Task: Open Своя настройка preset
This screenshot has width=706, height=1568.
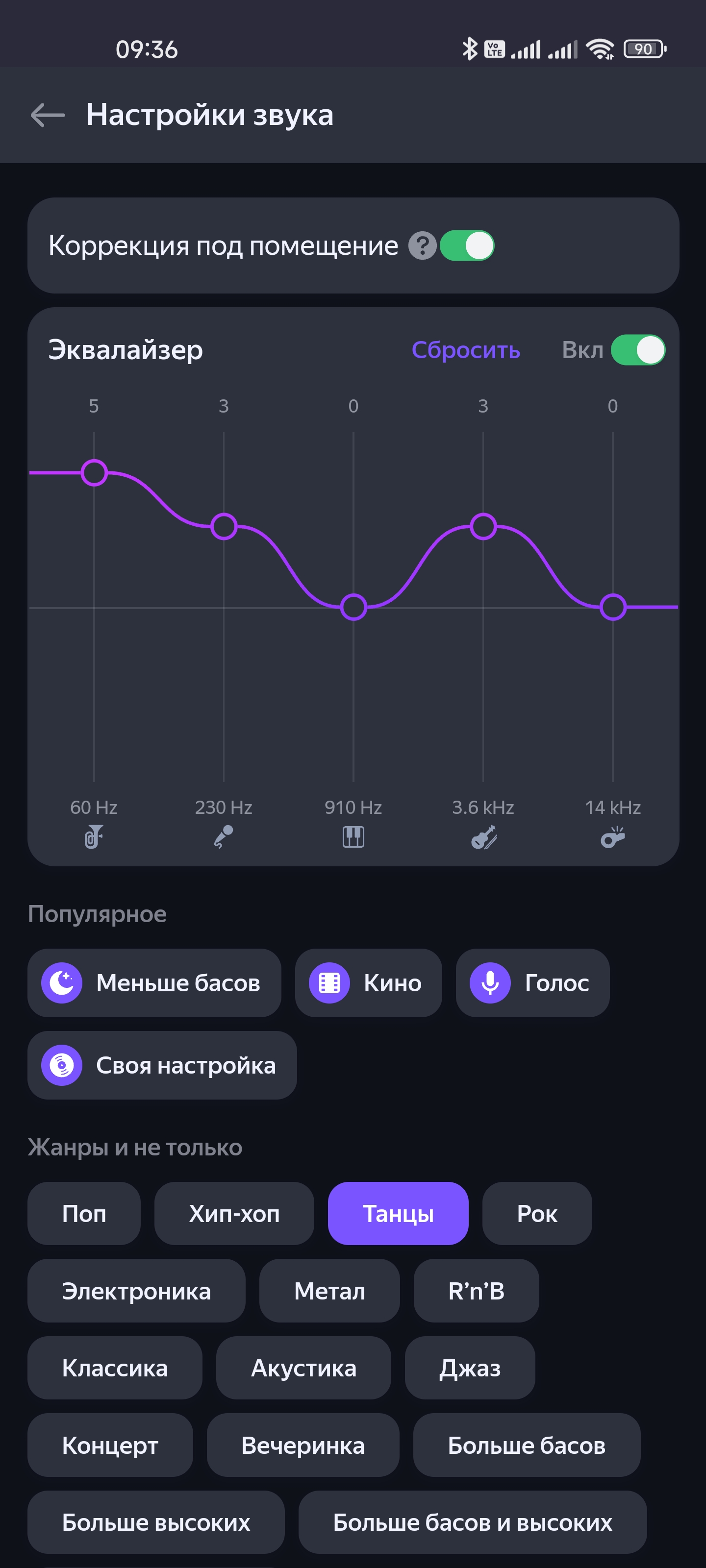Action: pos(162,1065)
